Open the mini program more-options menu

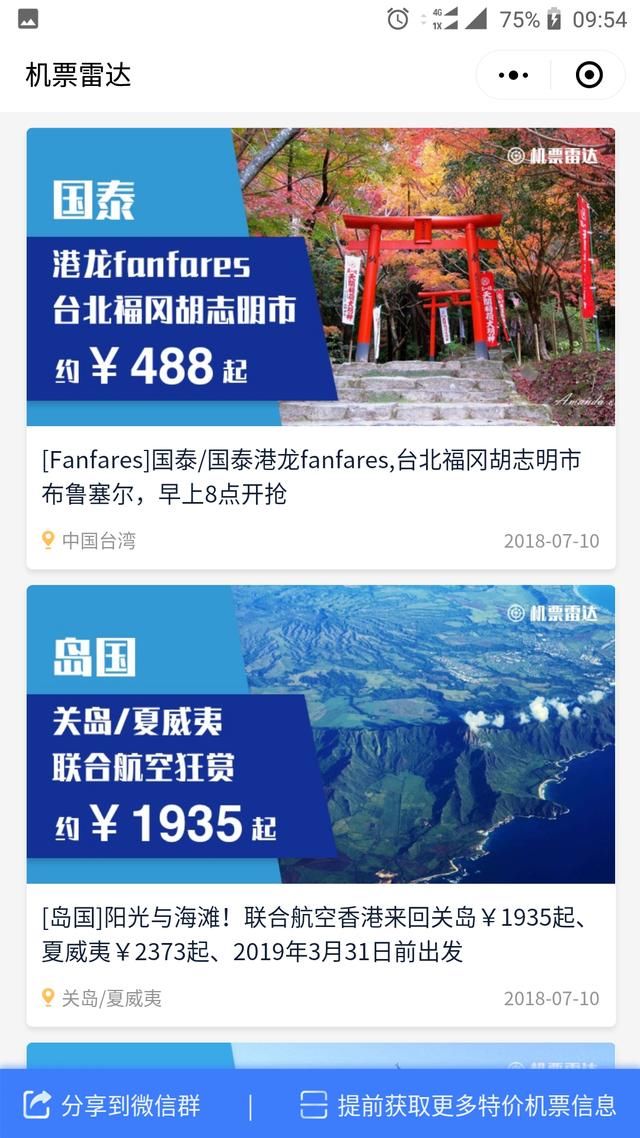tap(513, 75)
